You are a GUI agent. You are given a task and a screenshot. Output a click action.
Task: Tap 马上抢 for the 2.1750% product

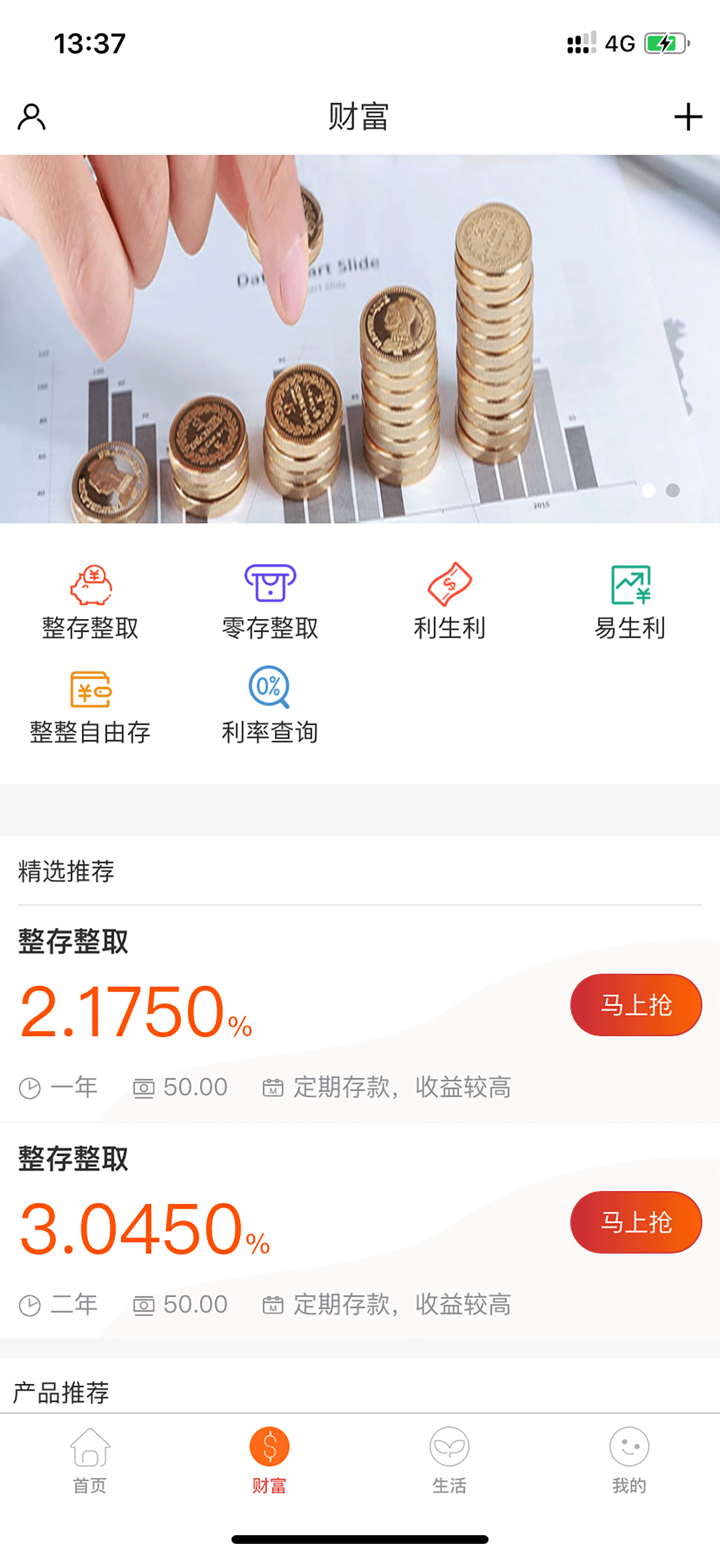[x=635, y=1004]
